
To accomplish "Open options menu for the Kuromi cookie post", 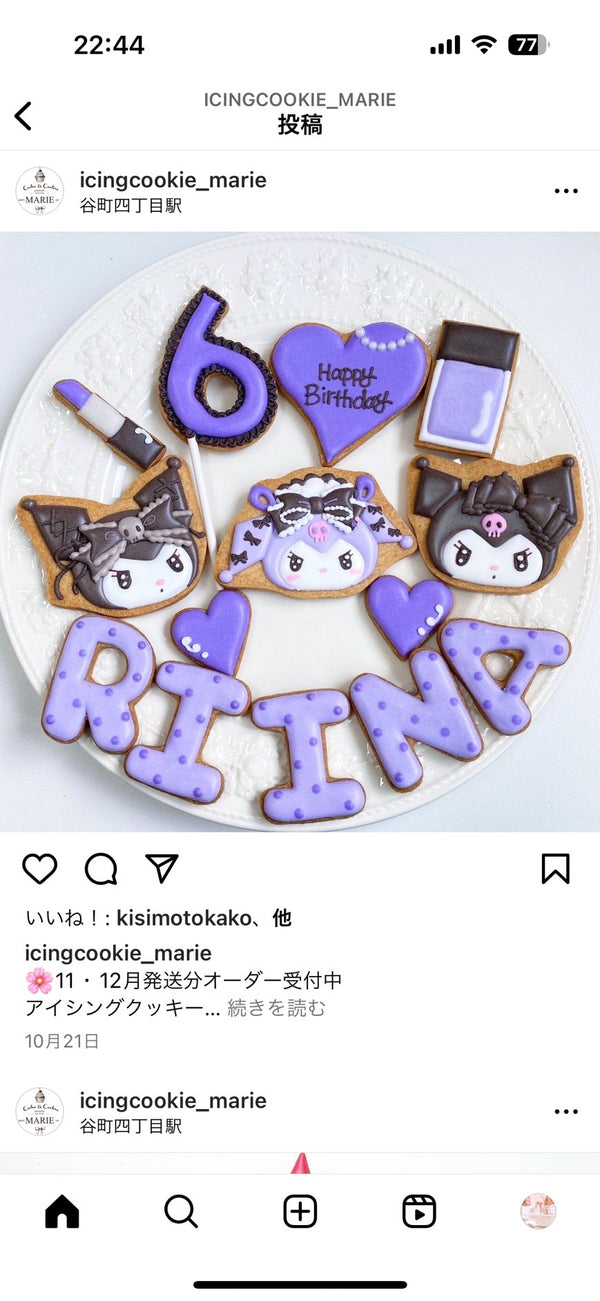I will click(x=566, y=191).
